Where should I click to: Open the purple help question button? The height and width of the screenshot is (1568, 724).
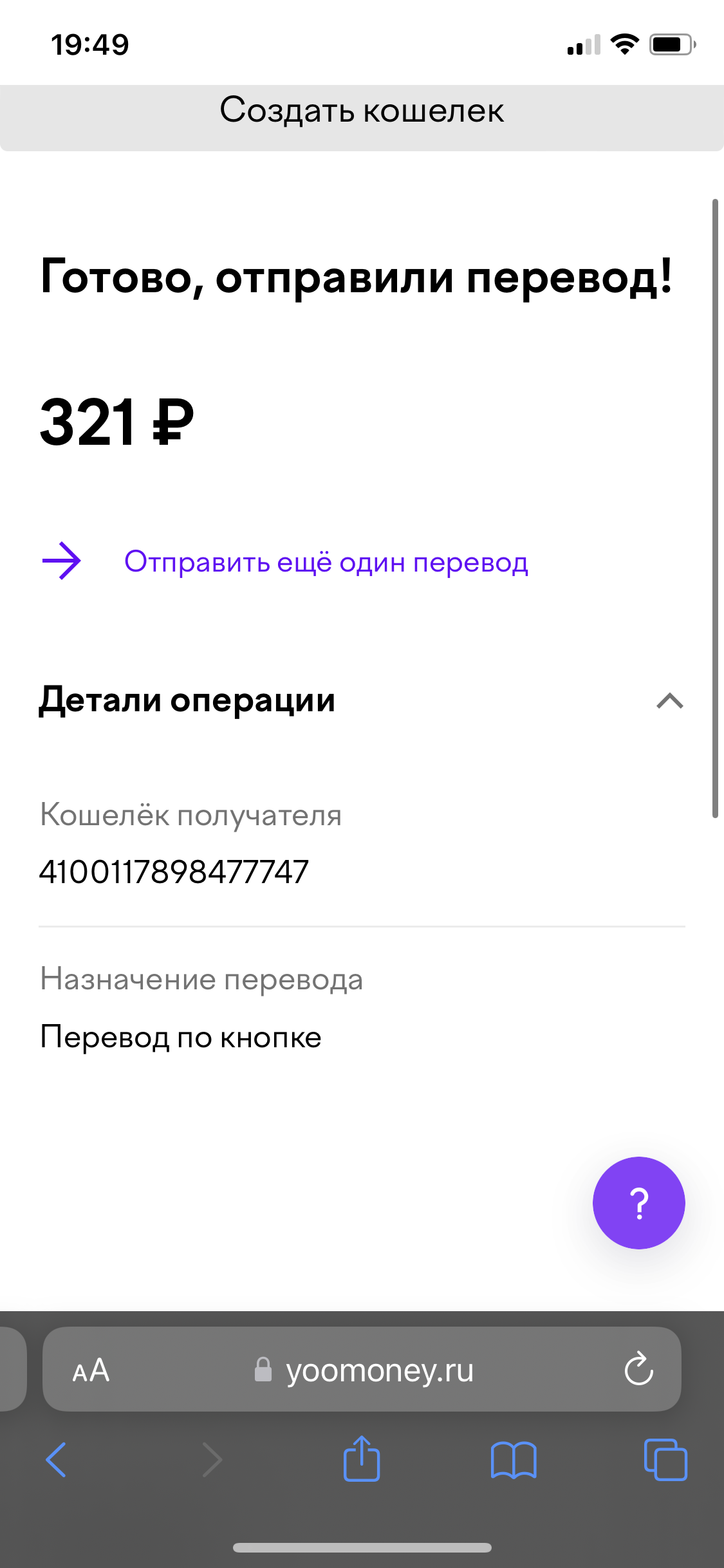coord(638,1202)
